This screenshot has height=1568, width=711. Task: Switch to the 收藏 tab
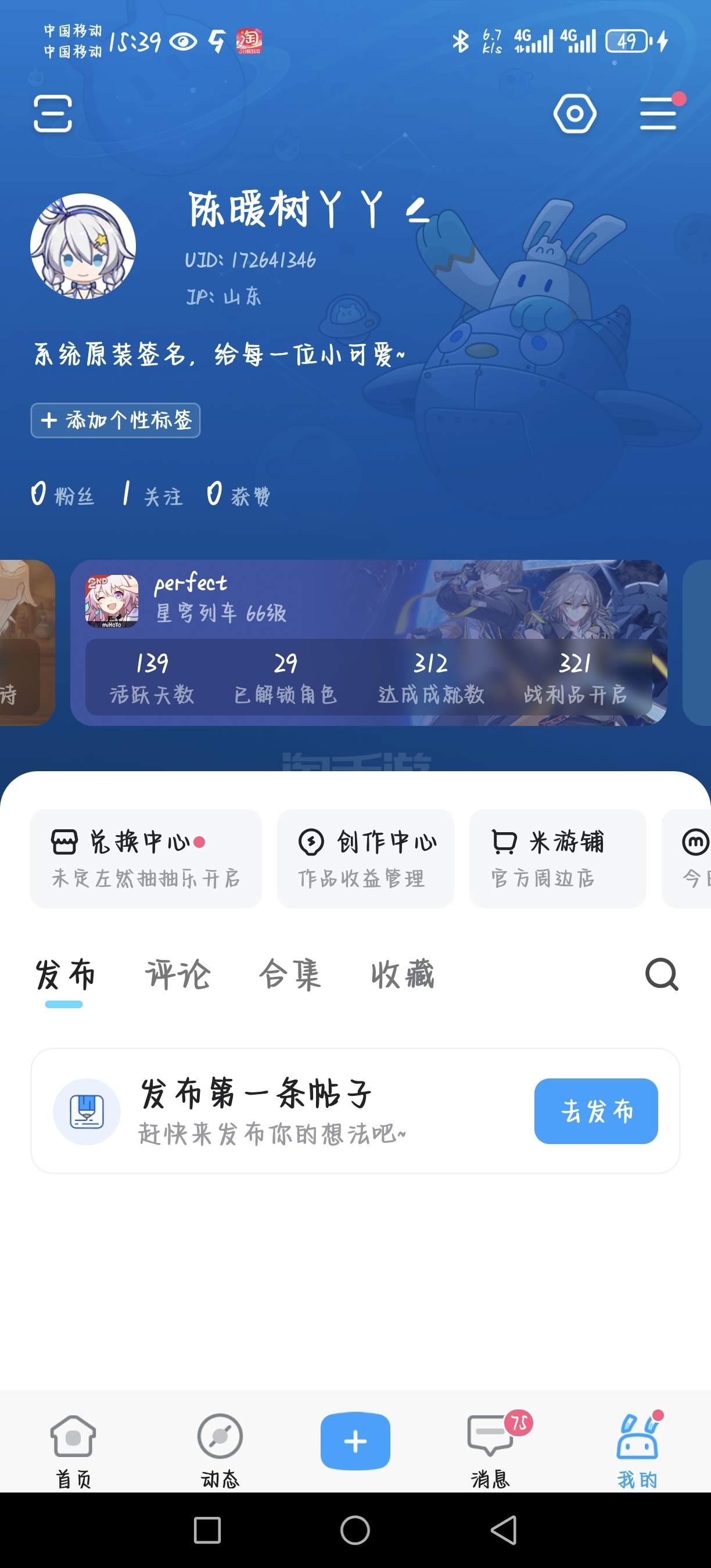(x=403, y=974)
